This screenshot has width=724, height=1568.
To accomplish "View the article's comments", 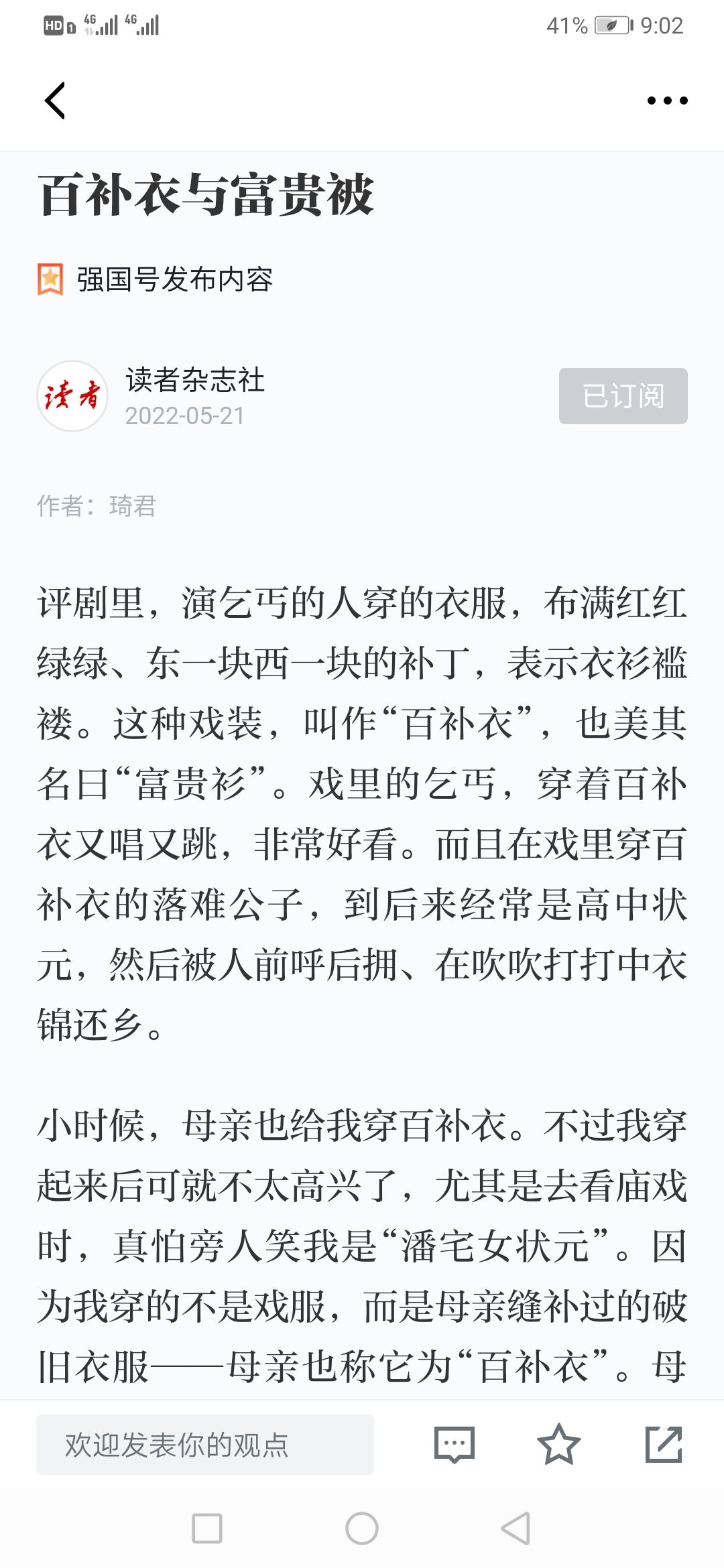I will click(x=455, y=1444).
